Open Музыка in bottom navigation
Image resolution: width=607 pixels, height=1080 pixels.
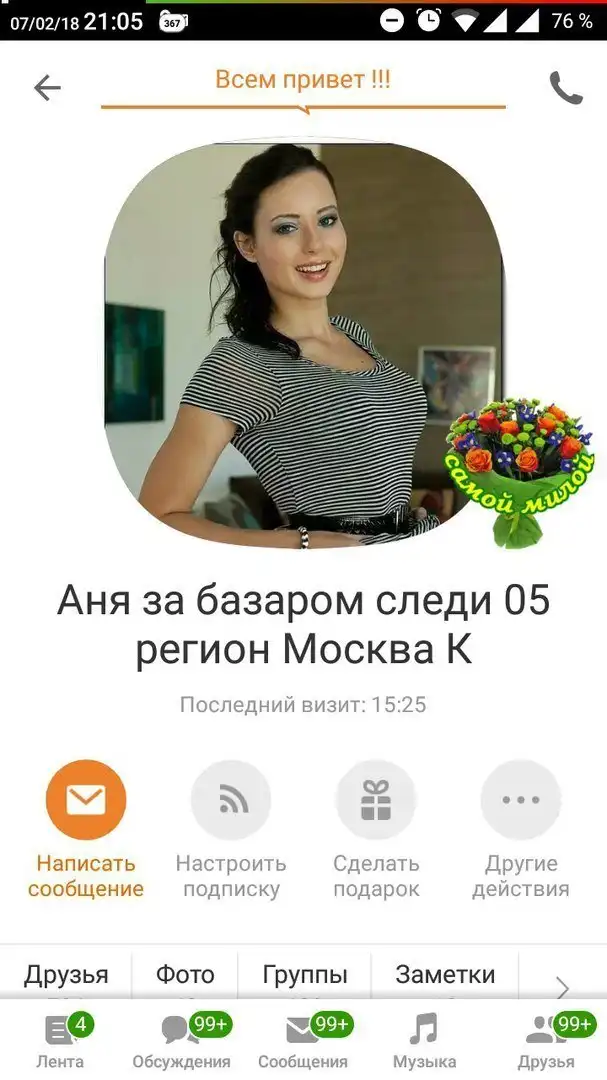pos(424,1042)
